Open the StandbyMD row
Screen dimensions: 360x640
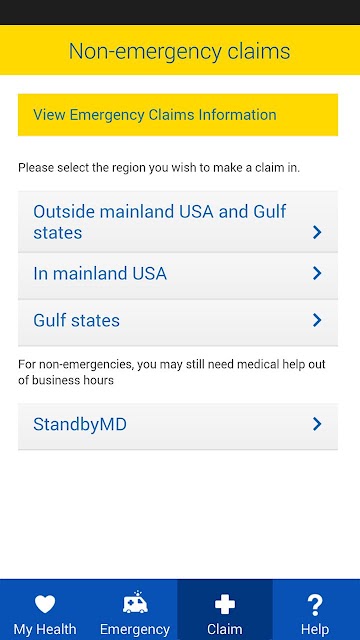click(x=178, y=427)
